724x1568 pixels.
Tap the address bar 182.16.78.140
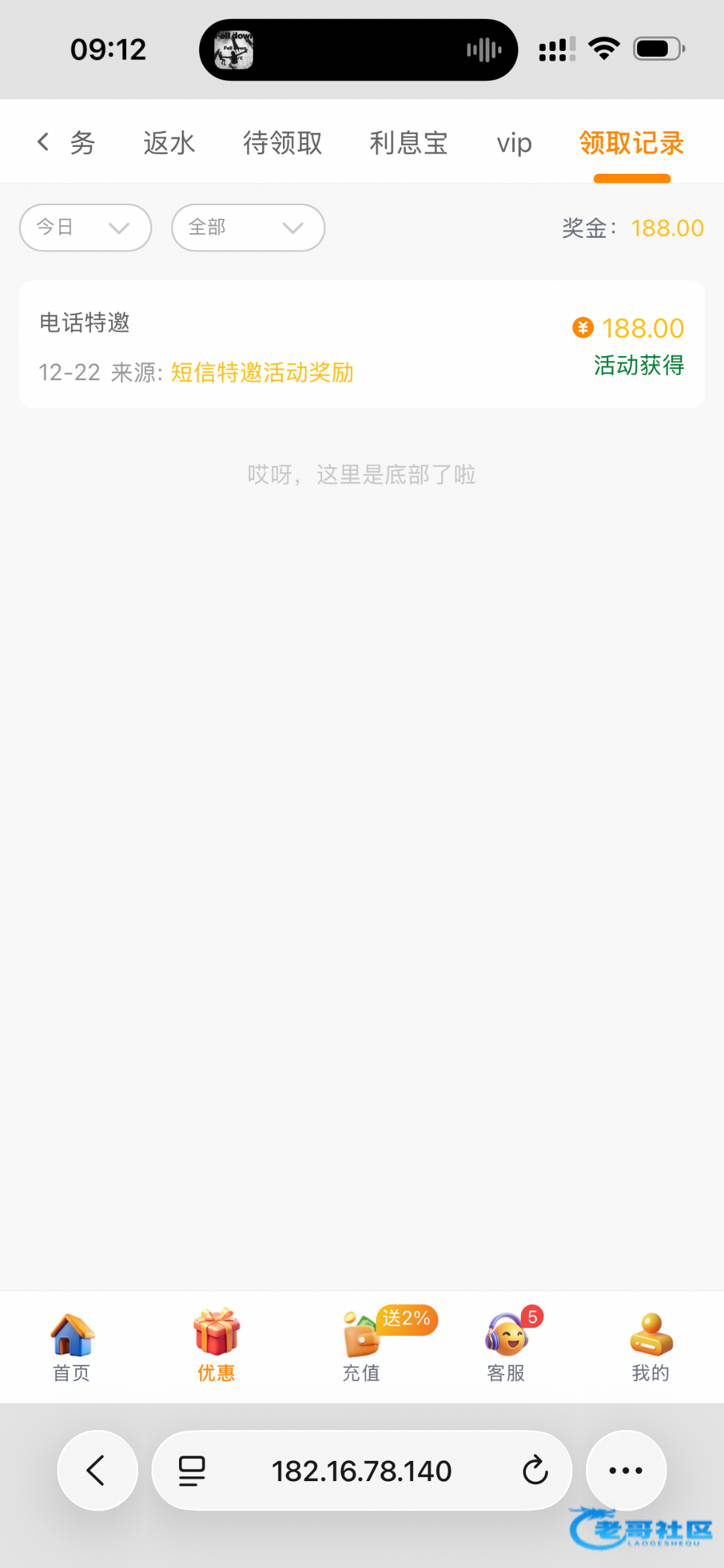pos(361,1471)
